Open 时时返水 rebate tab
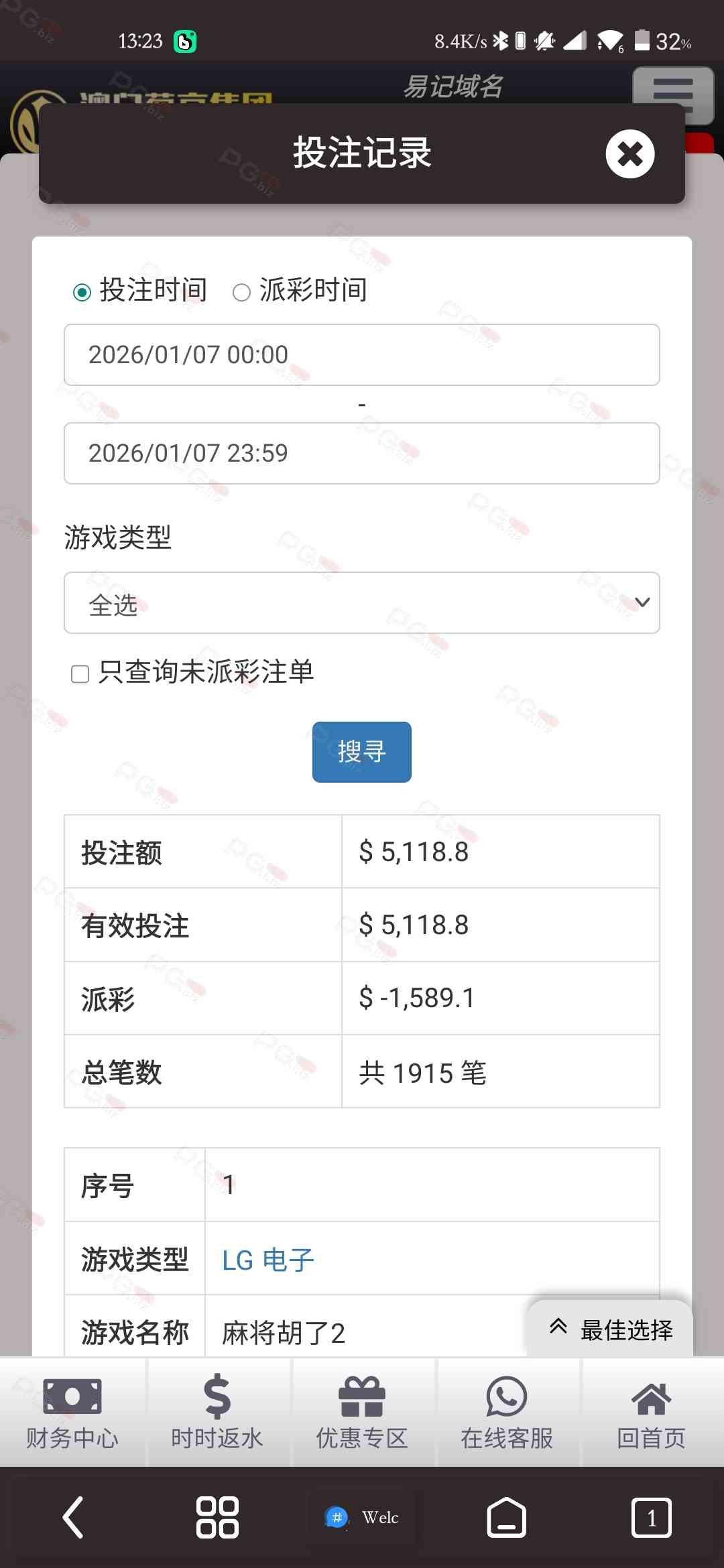 point(217,1413)
